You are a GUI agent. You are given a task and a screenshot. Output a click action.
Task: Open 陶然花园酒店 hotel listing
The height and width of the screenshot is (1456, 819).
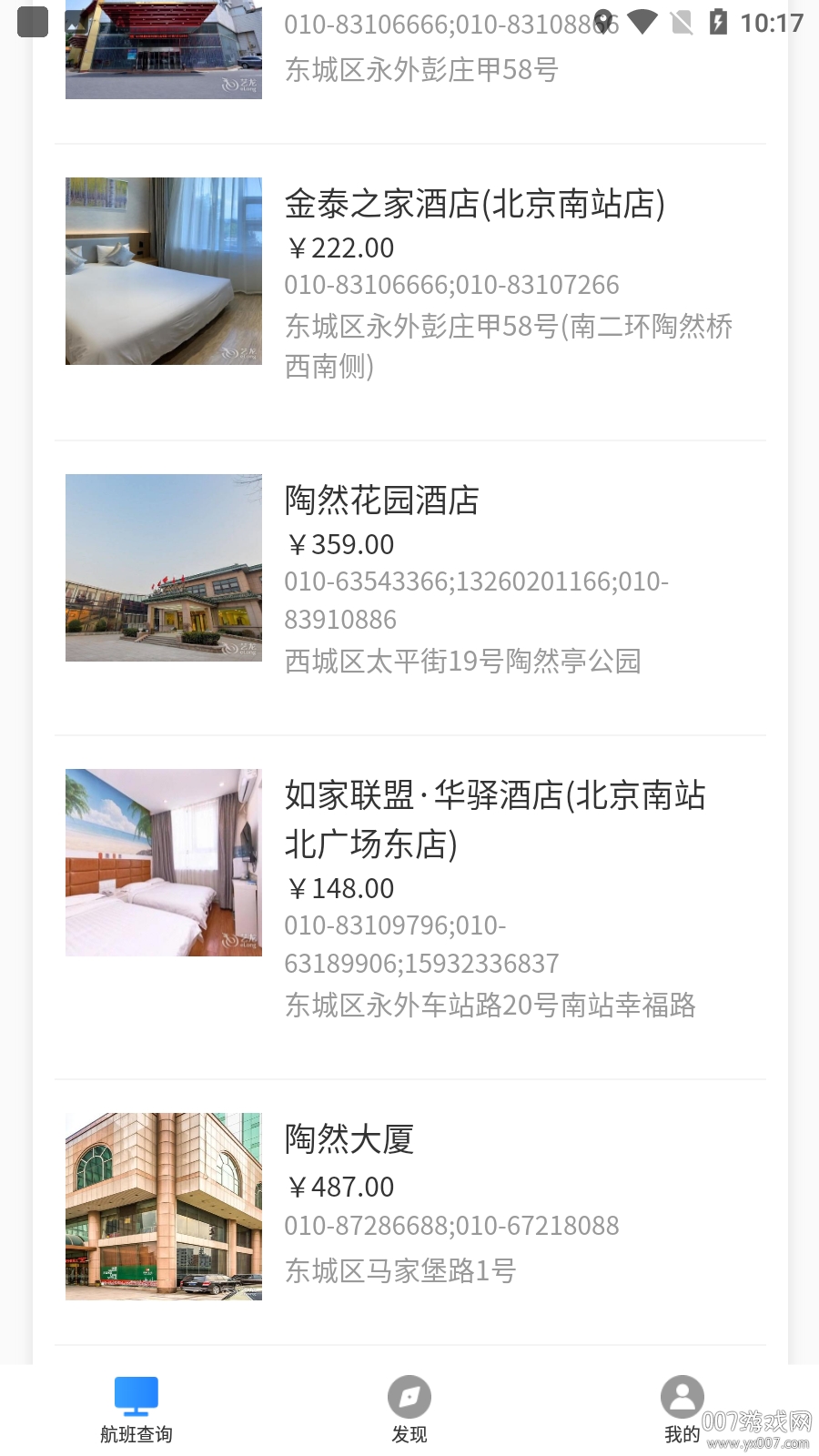click(382, 500)
